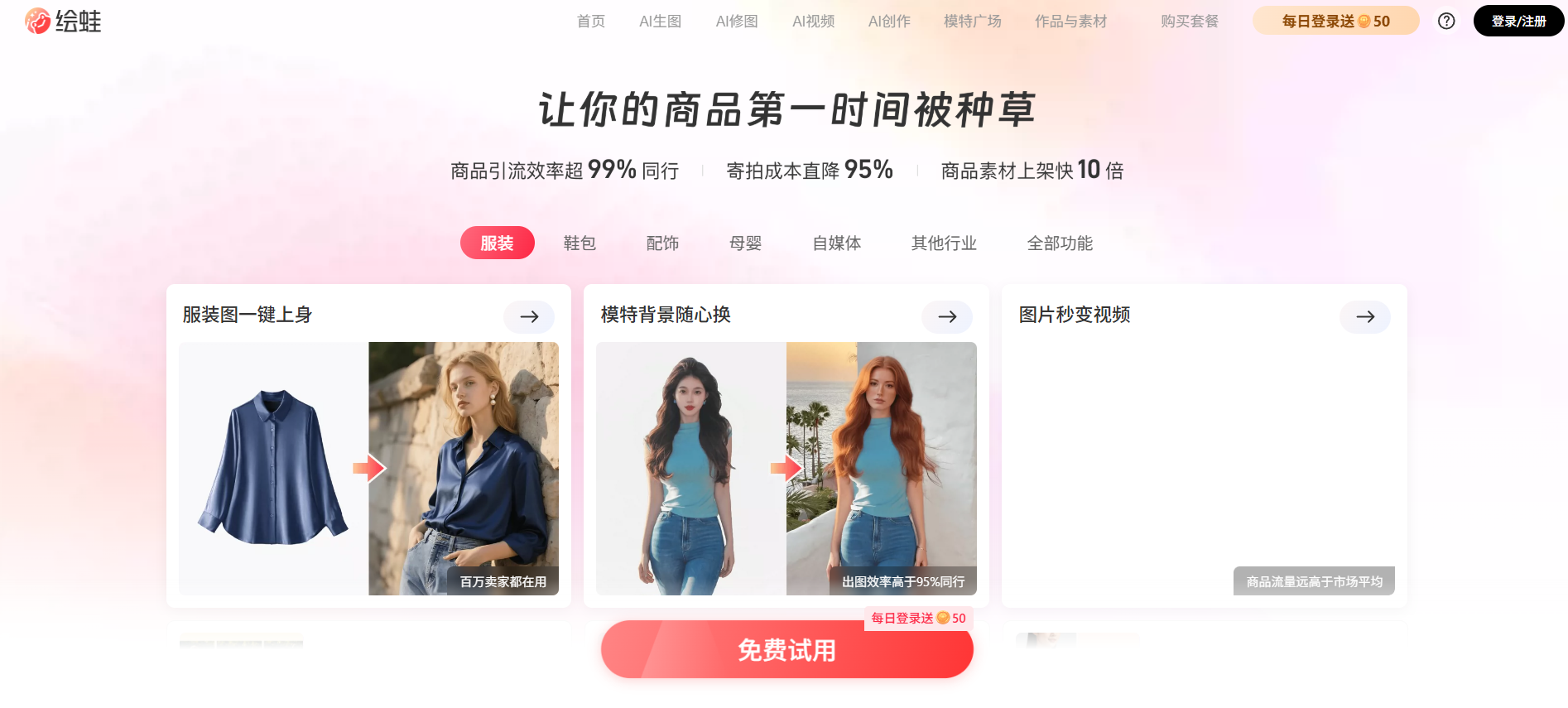Image resolution: width=1568 pixels, height=708 pixels.
Task: Start with the 免费试用 button
Action: 786,650
